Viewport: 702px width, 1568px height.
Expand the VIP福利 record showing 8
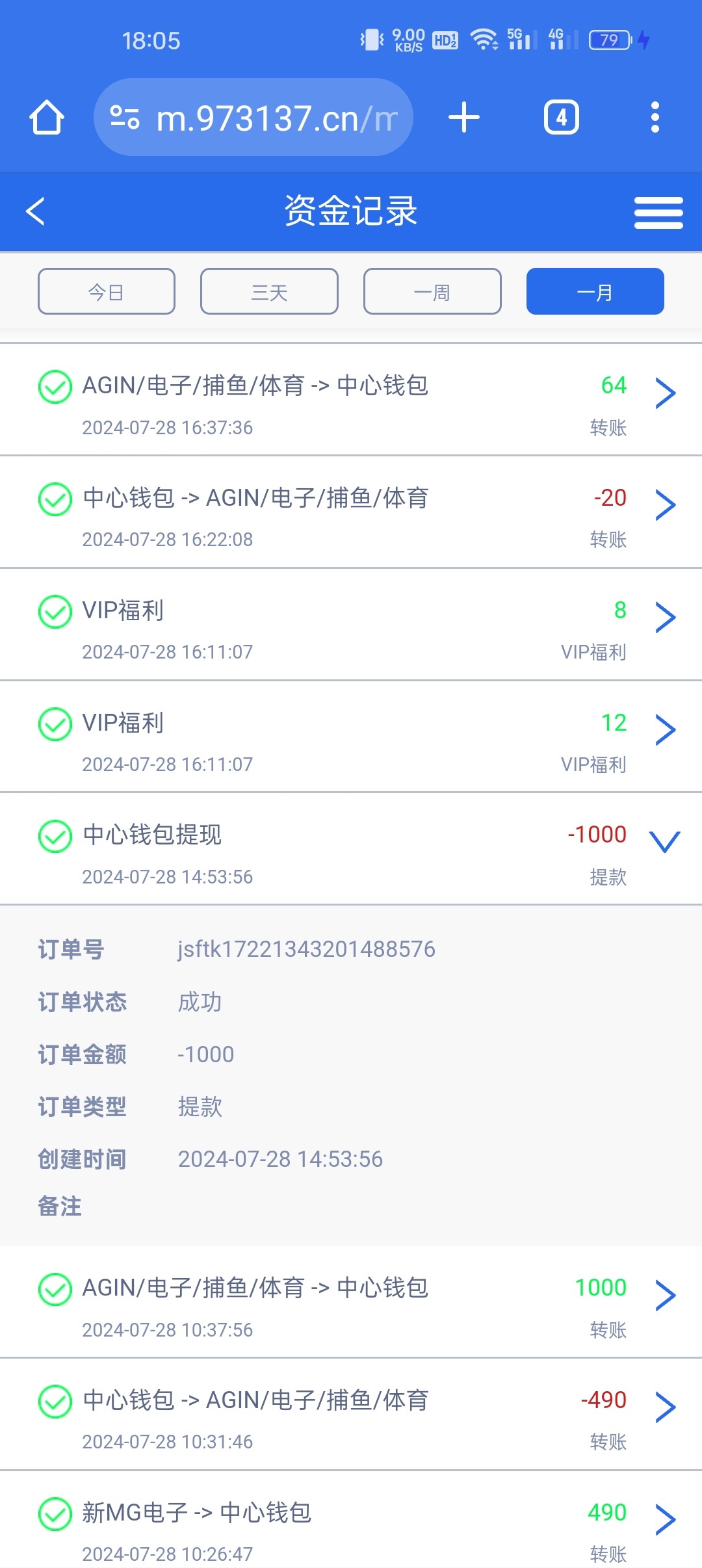[x=665, y=618]
